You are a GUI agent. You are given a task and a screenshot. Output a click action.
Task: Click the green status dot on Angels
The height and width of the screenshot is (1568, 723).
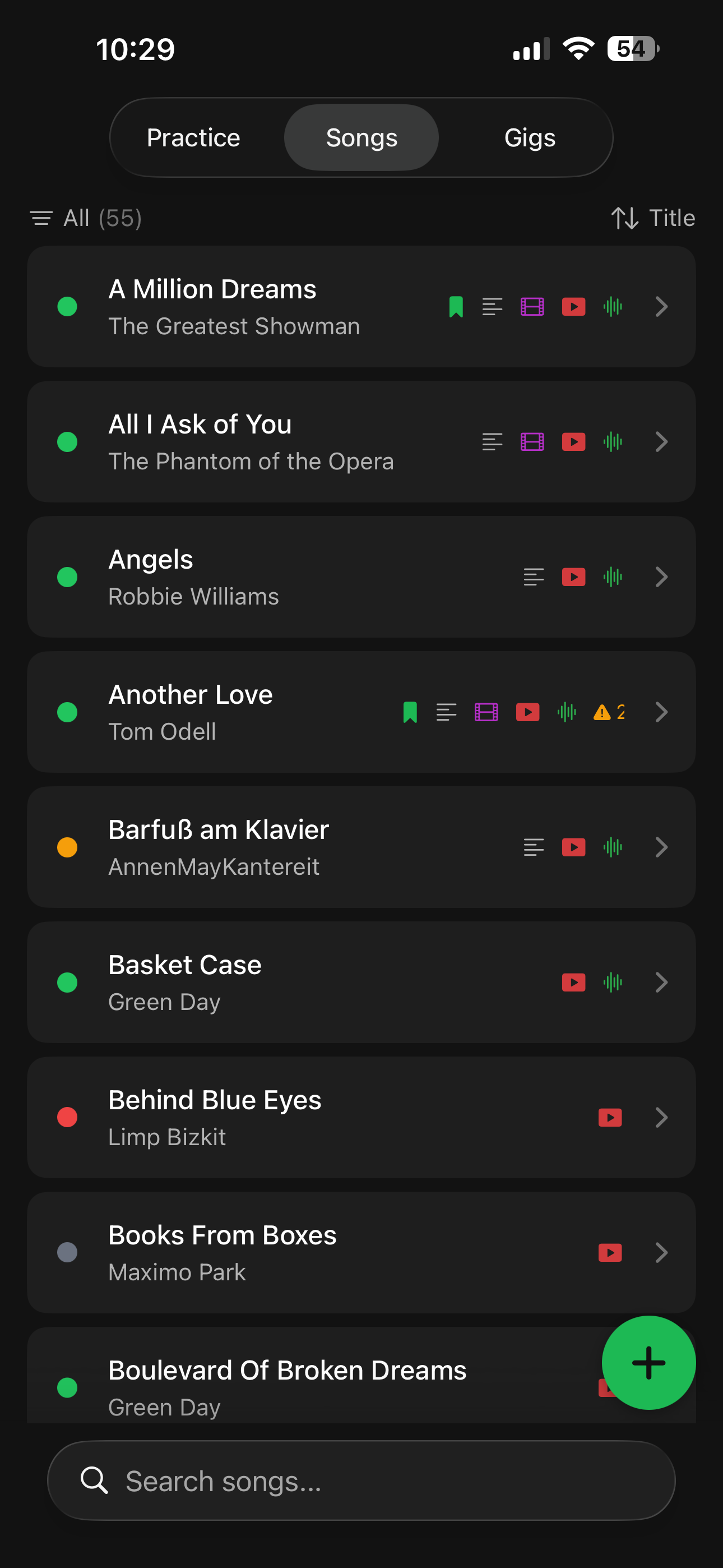click(67, 577)
